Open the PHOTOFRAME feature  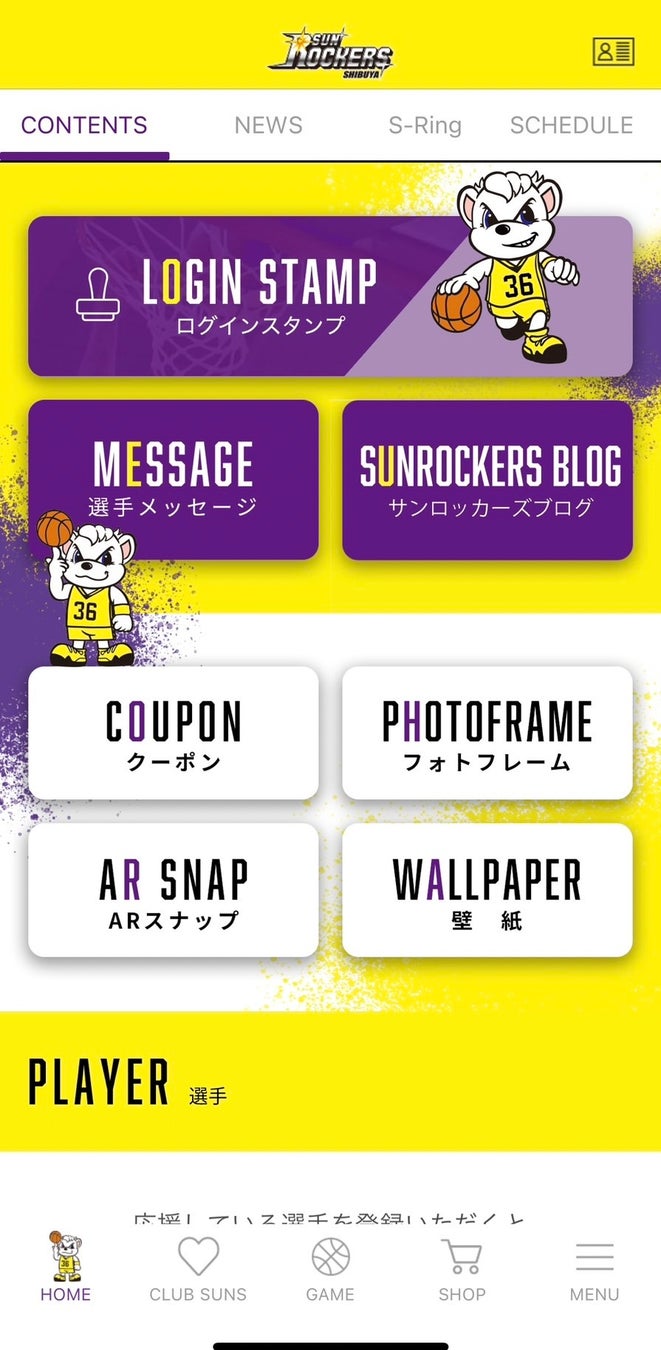point(488,733)
